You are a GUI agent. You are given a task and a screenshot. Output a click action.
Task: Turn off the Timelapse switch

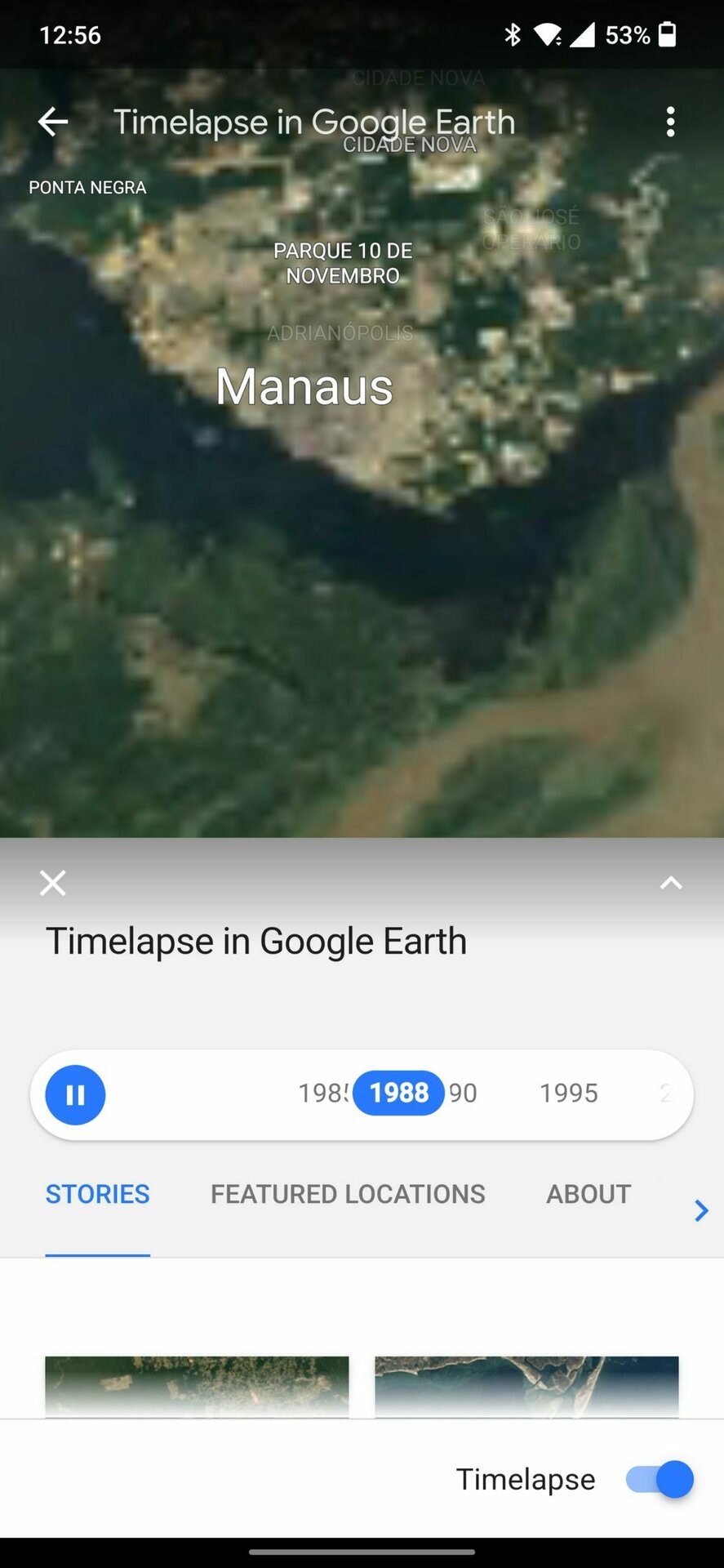click(660, 1479)
